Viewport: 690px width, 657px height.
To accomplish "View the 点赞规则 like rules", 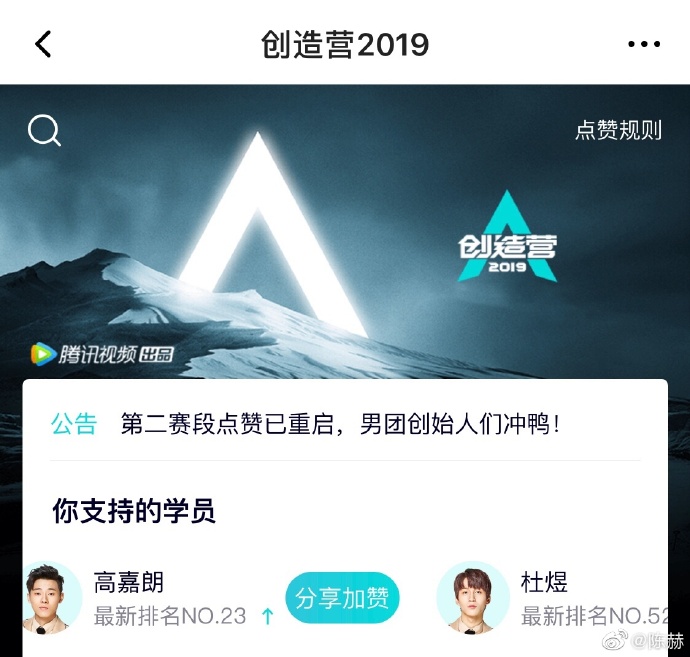I will click(618, 130).
